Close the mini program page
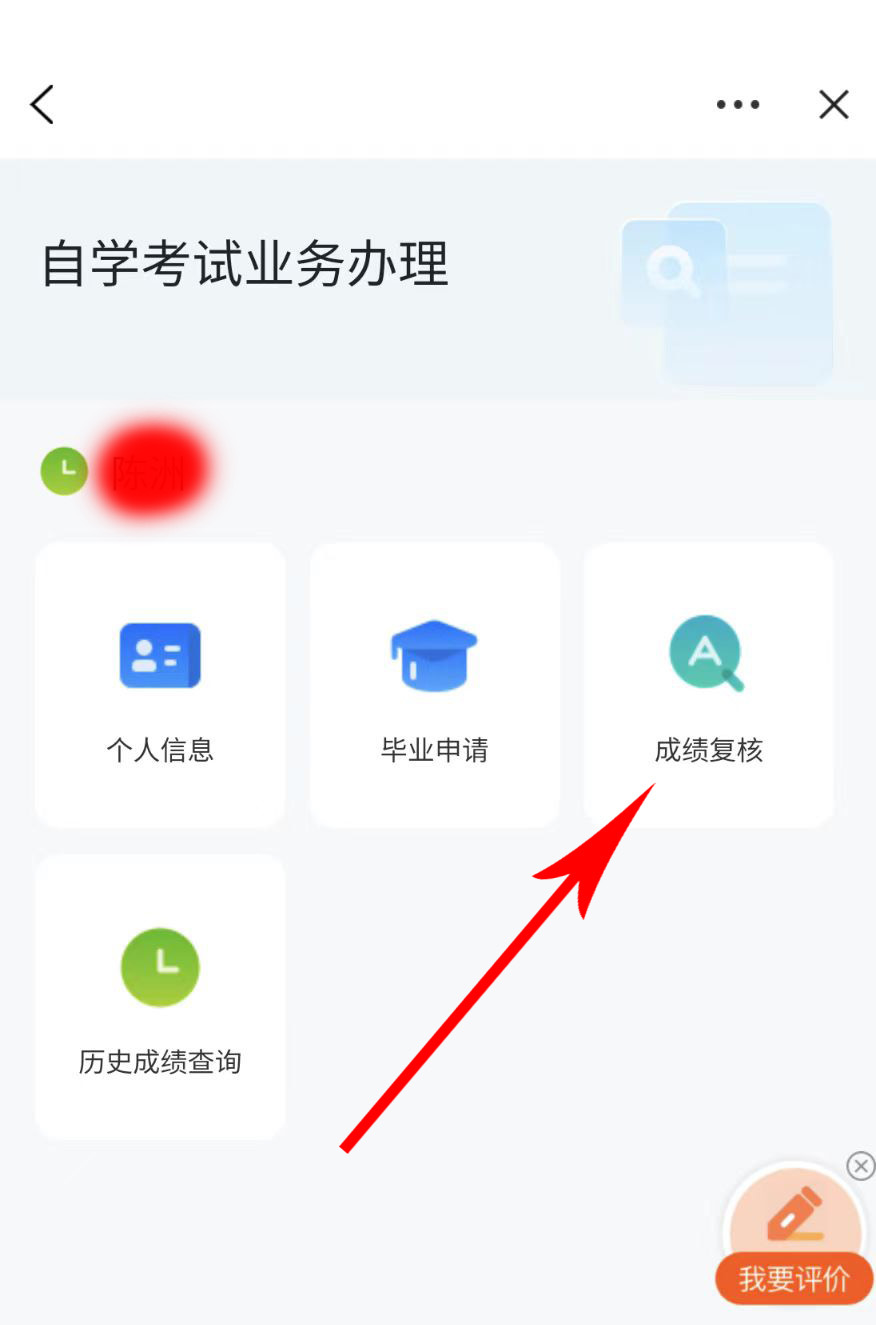876x1325 pixels. tap(833, 104)
